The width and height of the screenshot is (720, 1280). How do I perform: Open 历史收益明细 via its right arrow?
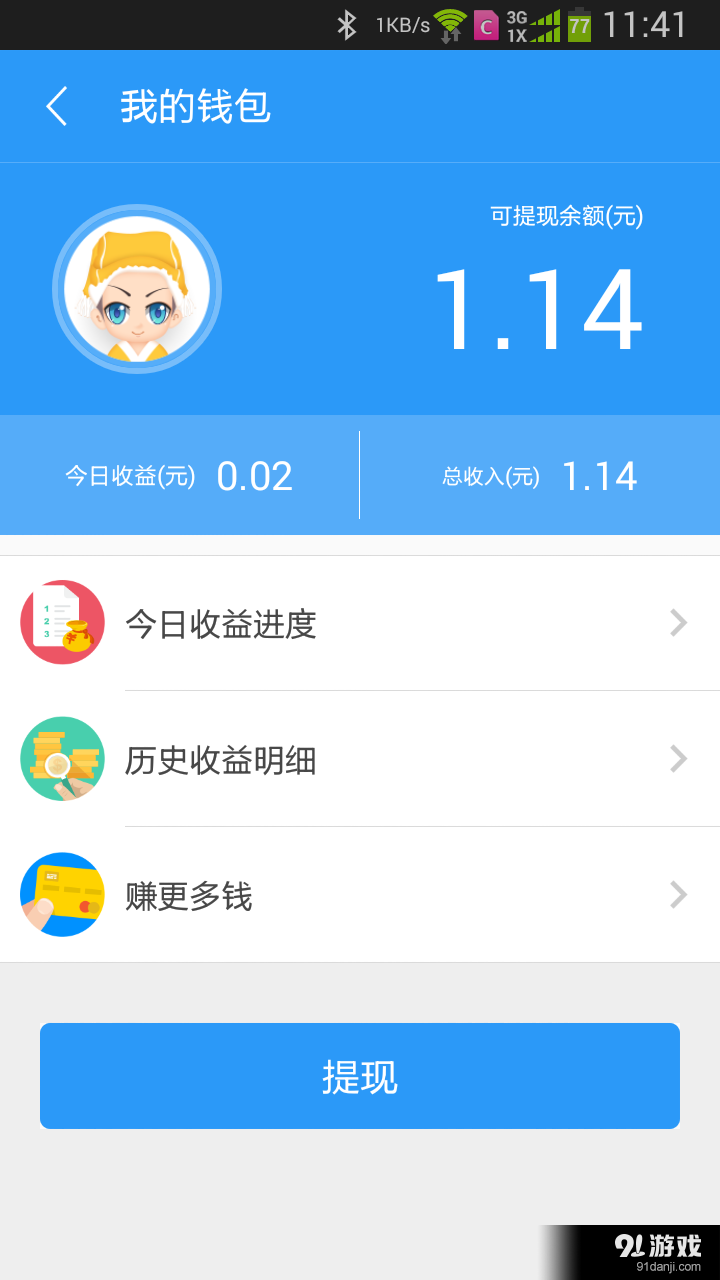pyautogui.click(x=679, y=759)
